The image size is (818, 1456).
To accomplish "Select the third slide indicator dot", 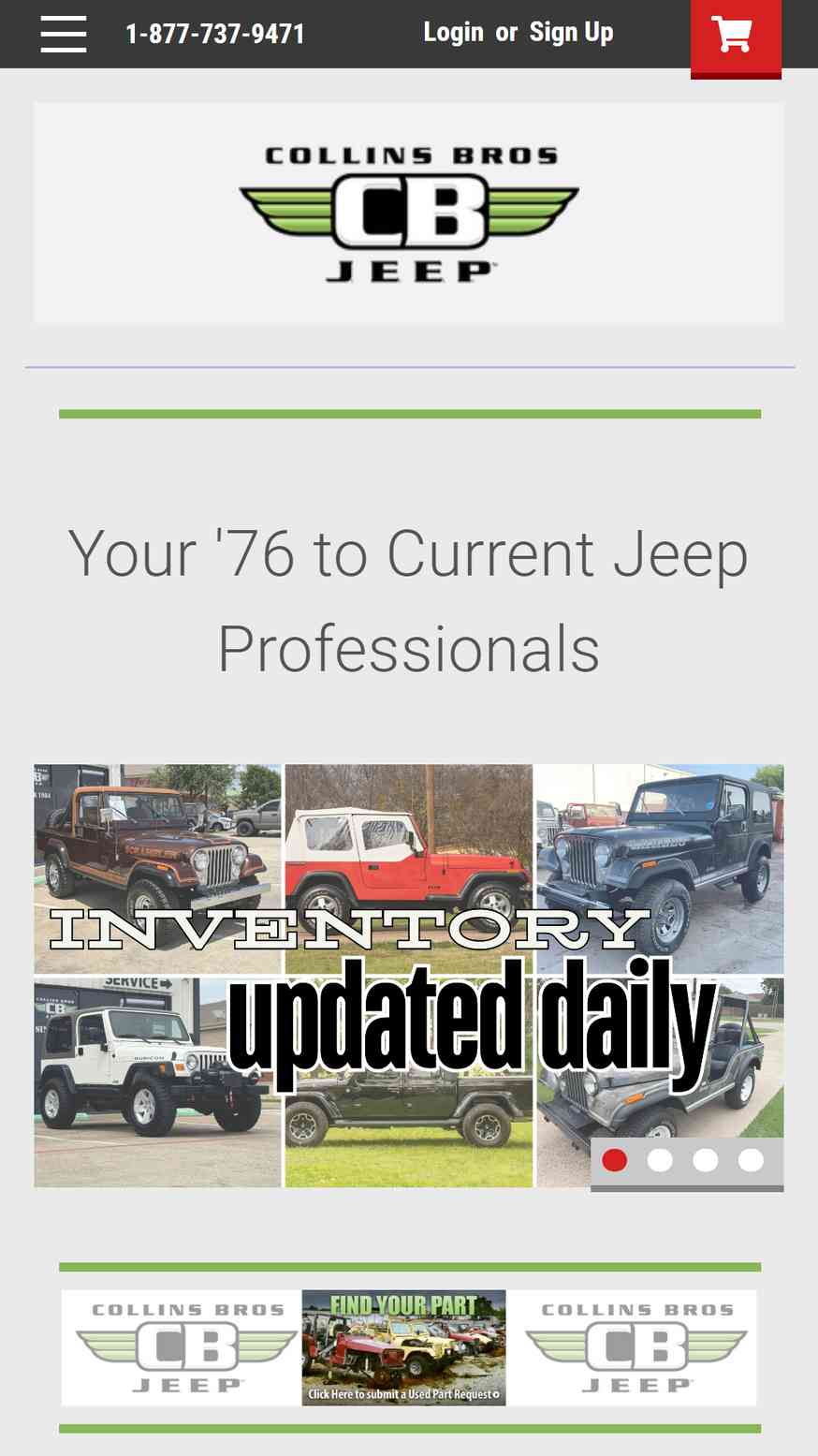I will click(705, 1160).
